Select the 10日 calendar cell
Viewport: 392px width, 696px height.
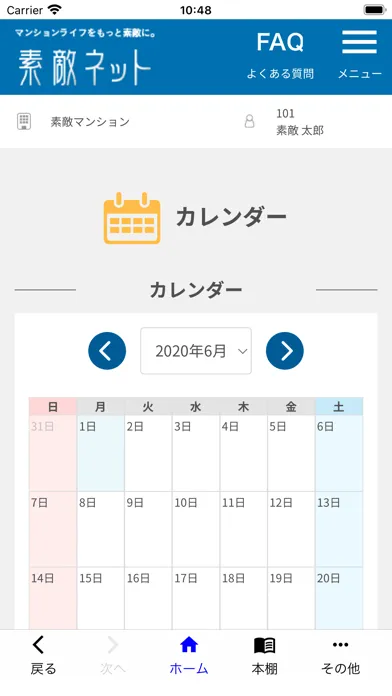point(196,529)
